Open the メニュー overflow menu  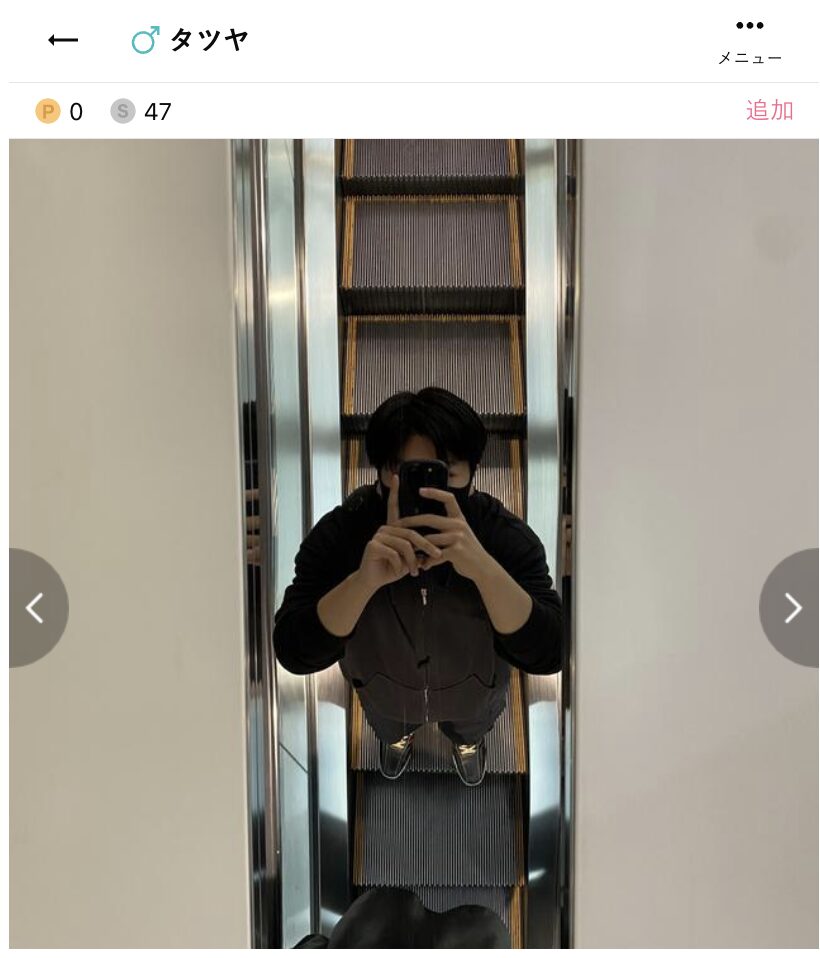(749, 40)
